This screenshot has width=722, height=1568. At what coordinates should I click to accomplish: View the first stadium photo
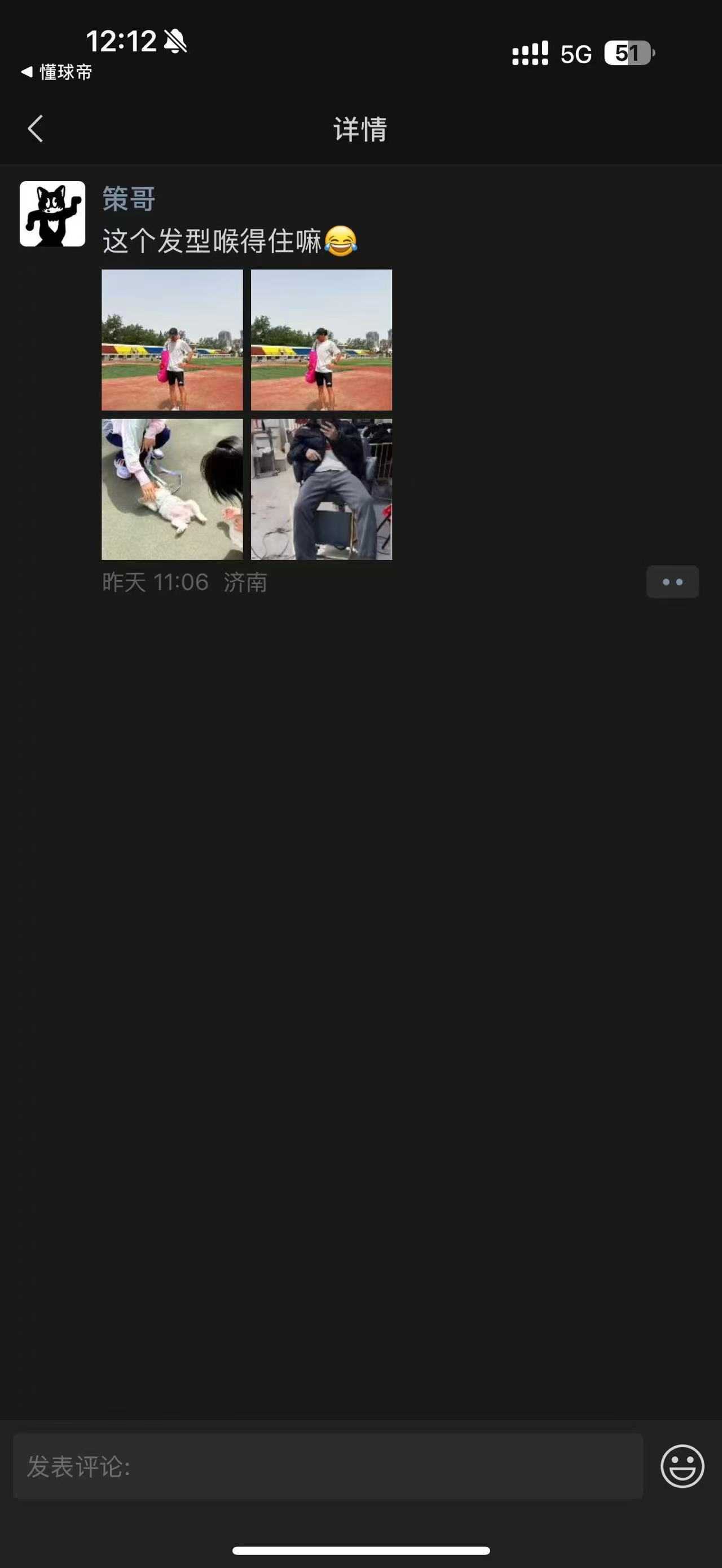pos(172,339)
